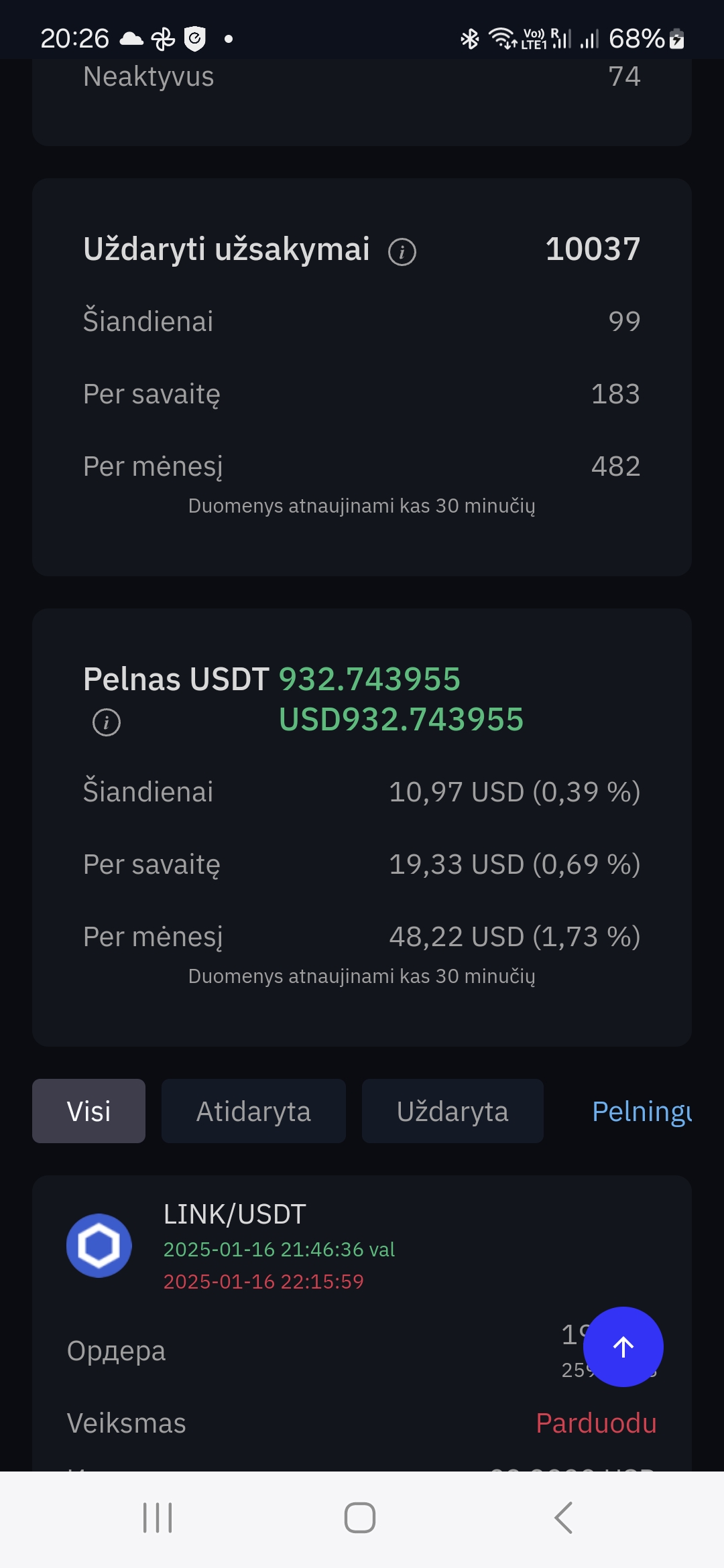Image resolution: width=724 pixels, height=1568 pixels.
Task: Switch to the Uždaryta tab
Action: (x=452, y=1111)
